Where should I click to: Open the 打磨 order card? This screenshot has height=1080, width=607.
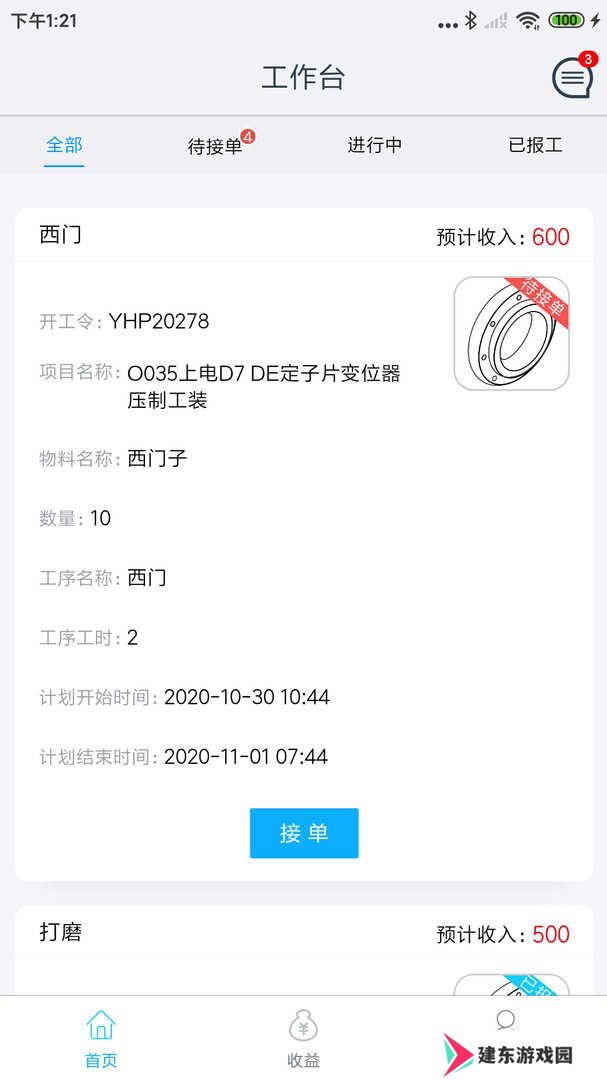[304, 951]
